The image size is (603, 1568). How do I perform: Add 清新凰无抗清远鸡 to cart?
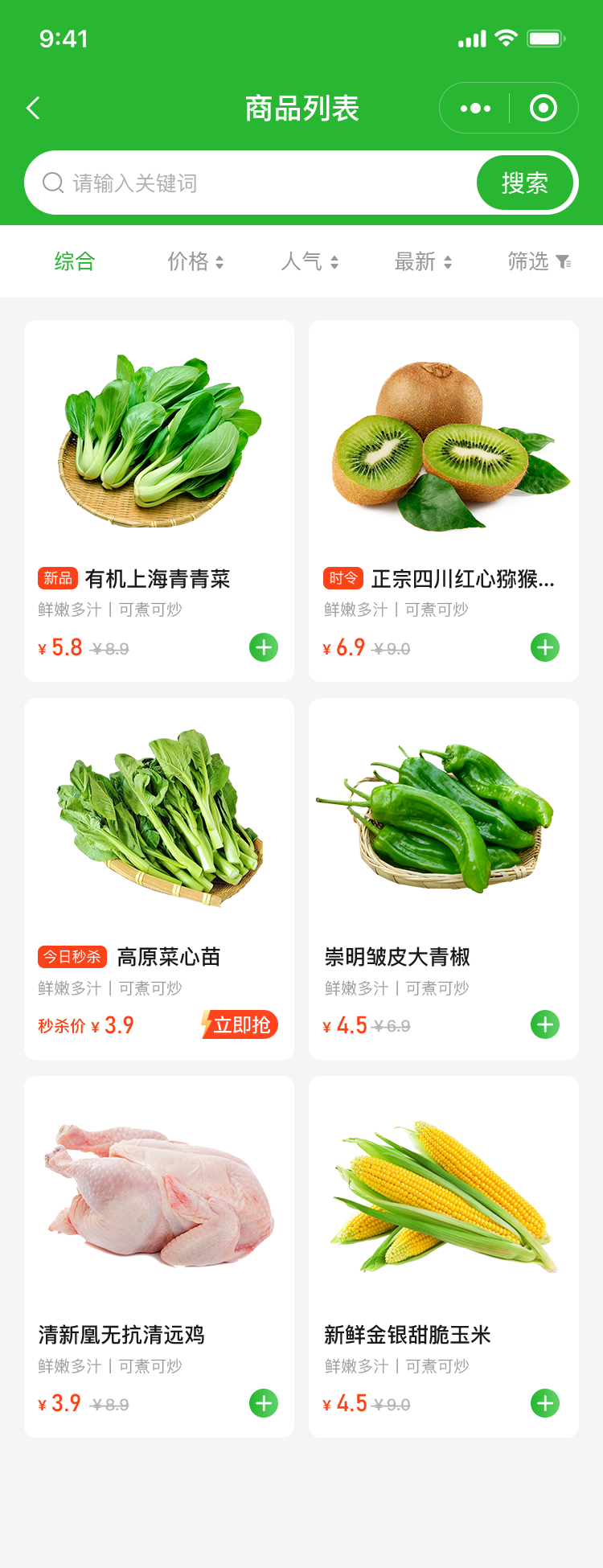pyautogui.click(x=264, y=1403)
